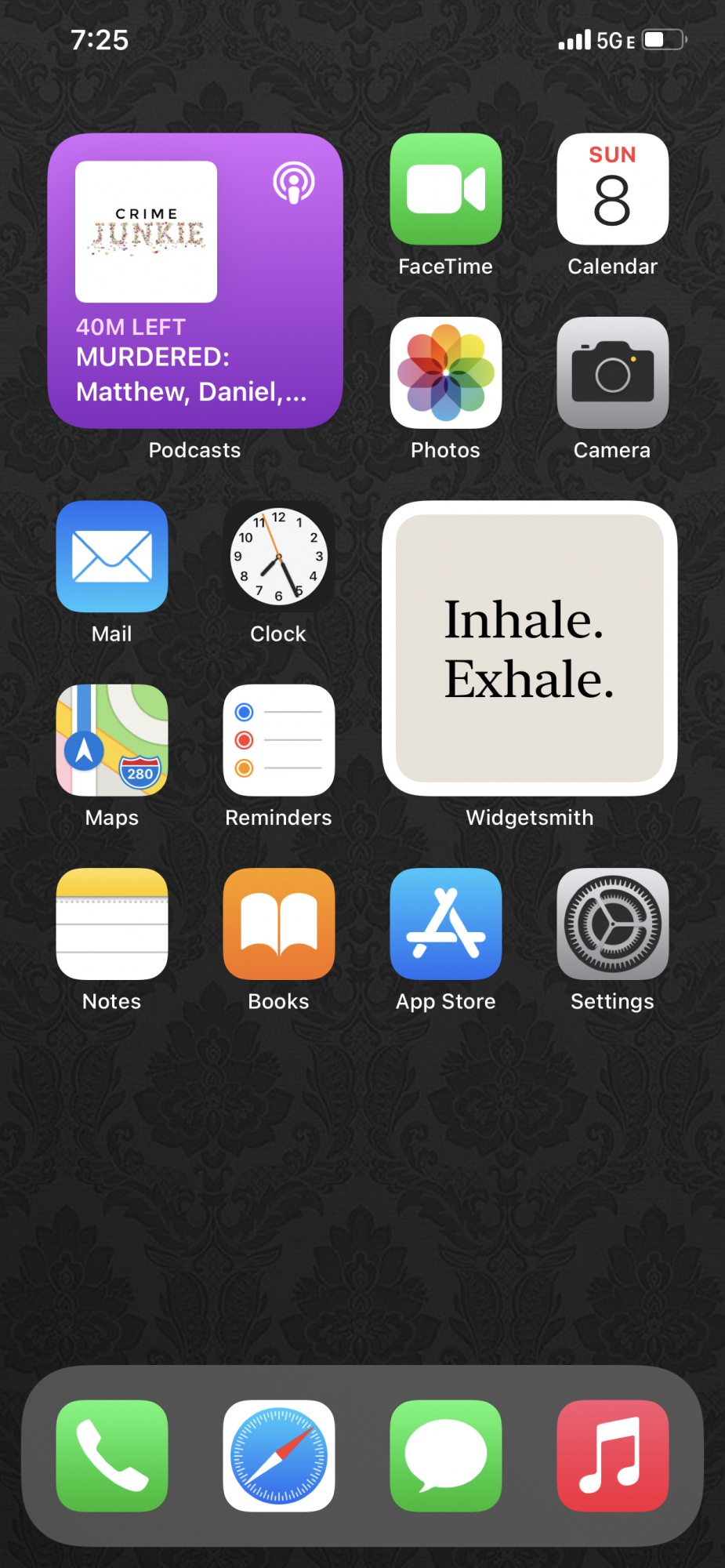Open the Calendar app
Image resolution: width=725 pixels, height=1568 pixels.
pyautogui.click(x=612, y=189)
